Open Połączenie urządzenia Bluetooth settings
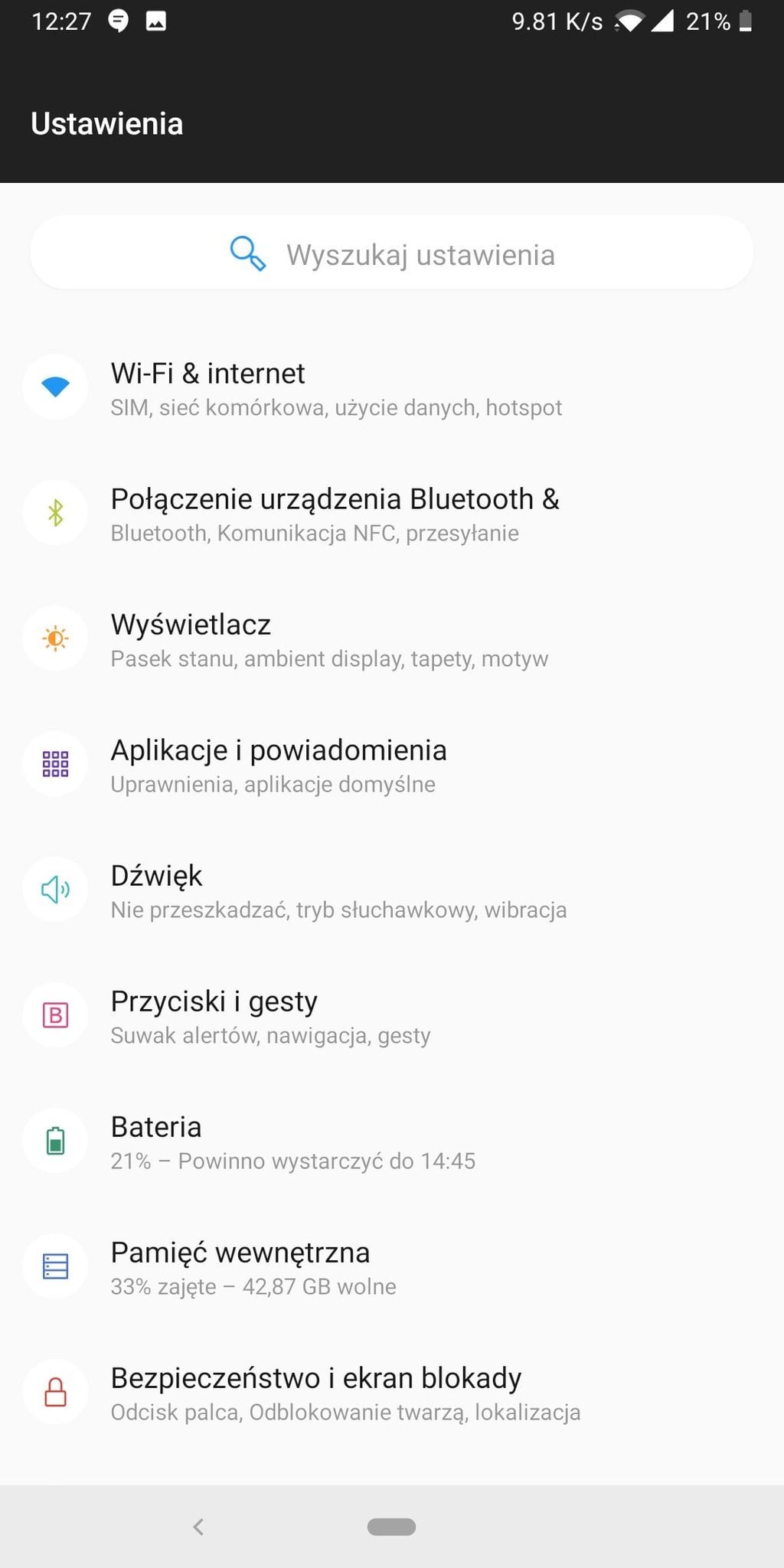 (x=392, y=514)
